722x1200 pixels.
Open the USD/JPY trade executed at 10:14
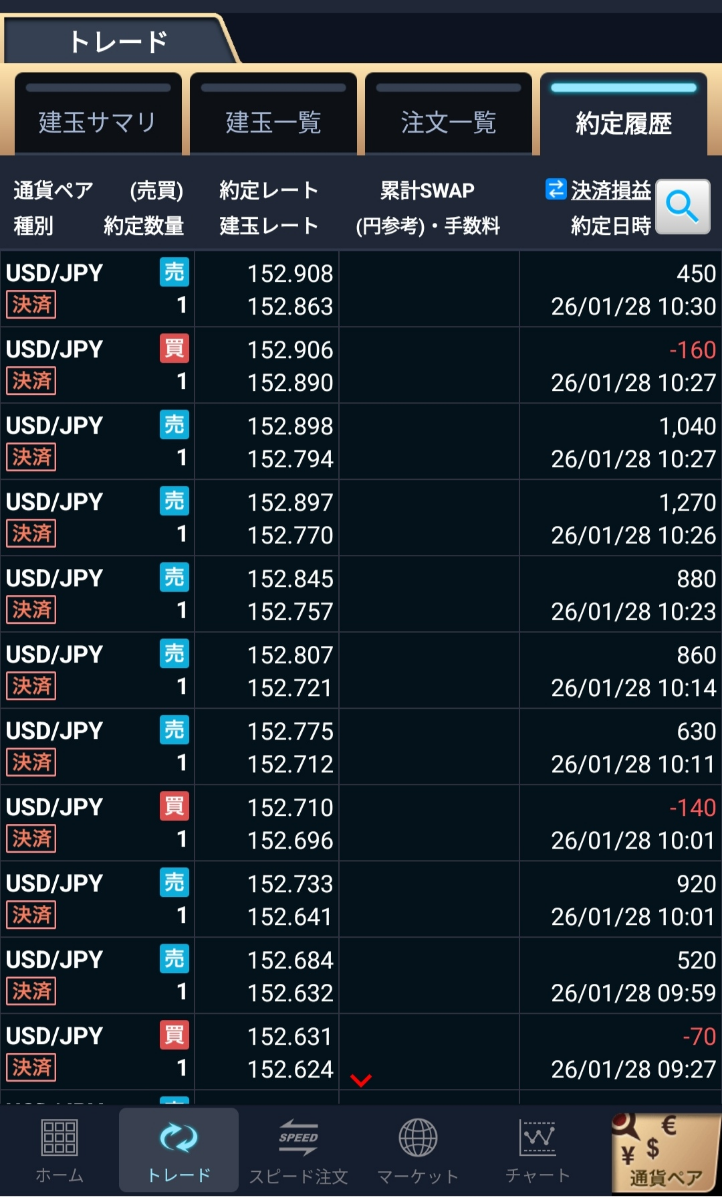[360, 670]
